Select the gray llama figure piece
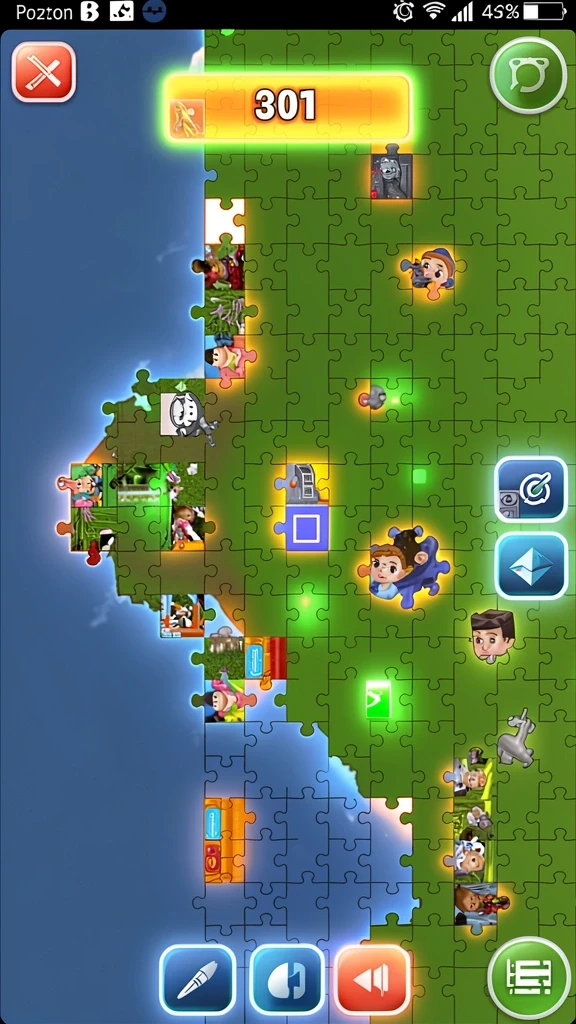 (516, 738)
